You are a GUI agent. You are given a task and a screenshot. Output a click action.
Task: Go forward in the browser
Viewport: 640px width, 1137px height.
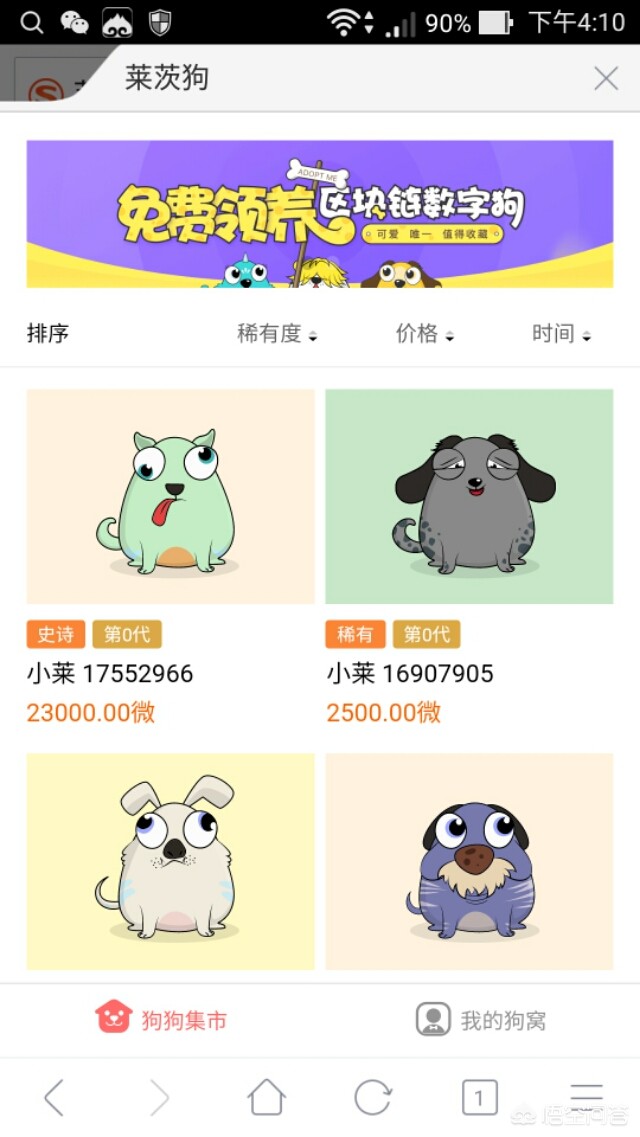tap(160, 1098)
